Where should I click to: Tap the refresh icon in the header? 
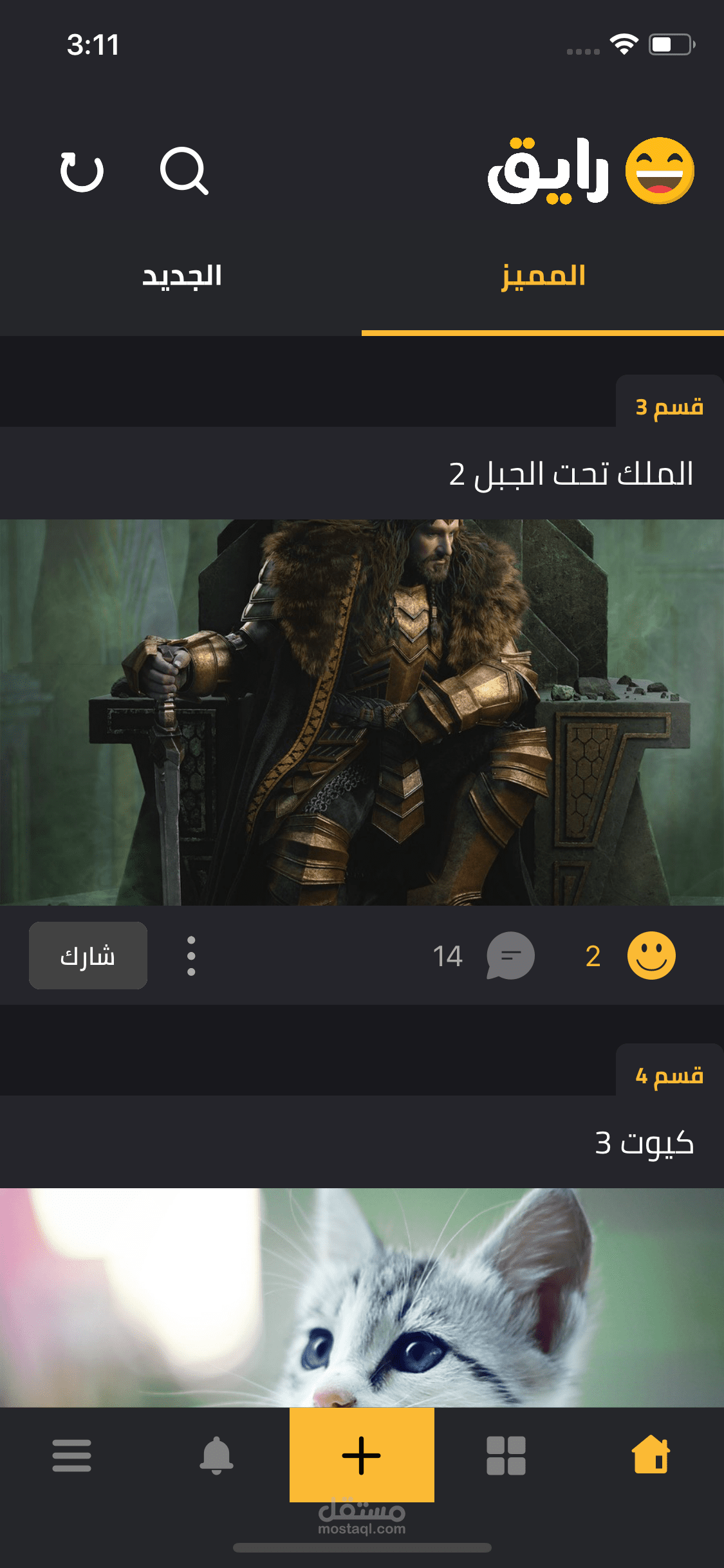coord(82,172)
